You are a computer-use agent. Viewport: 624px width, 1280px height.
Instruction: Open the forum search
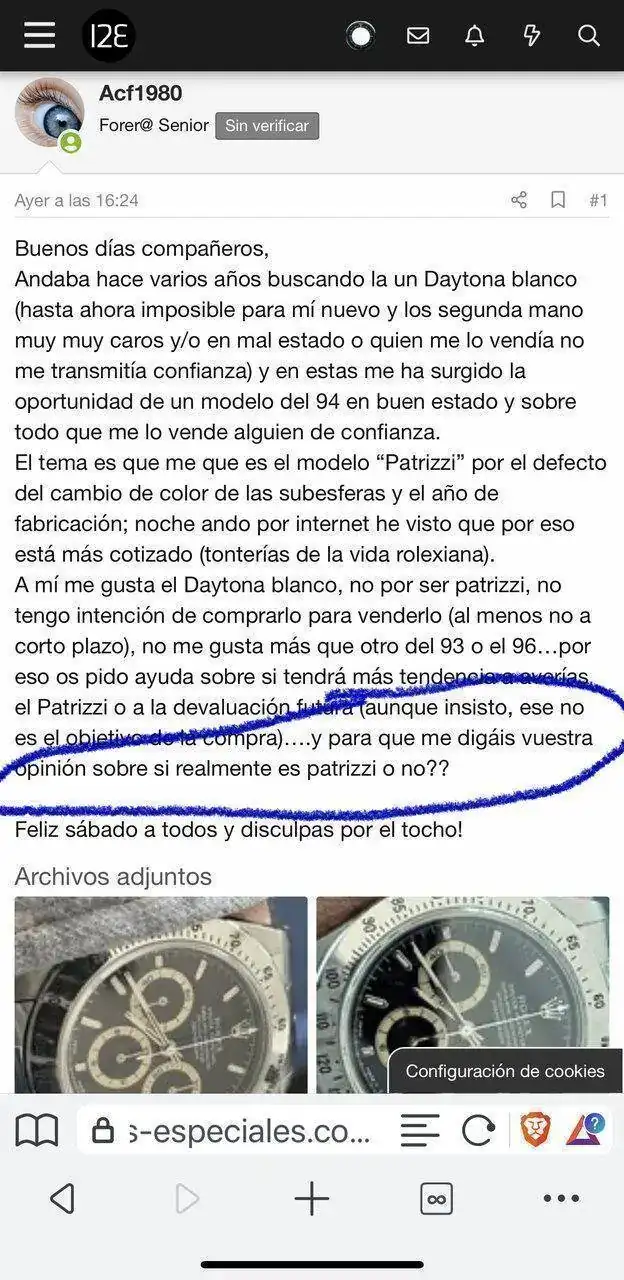pos(589,36)
